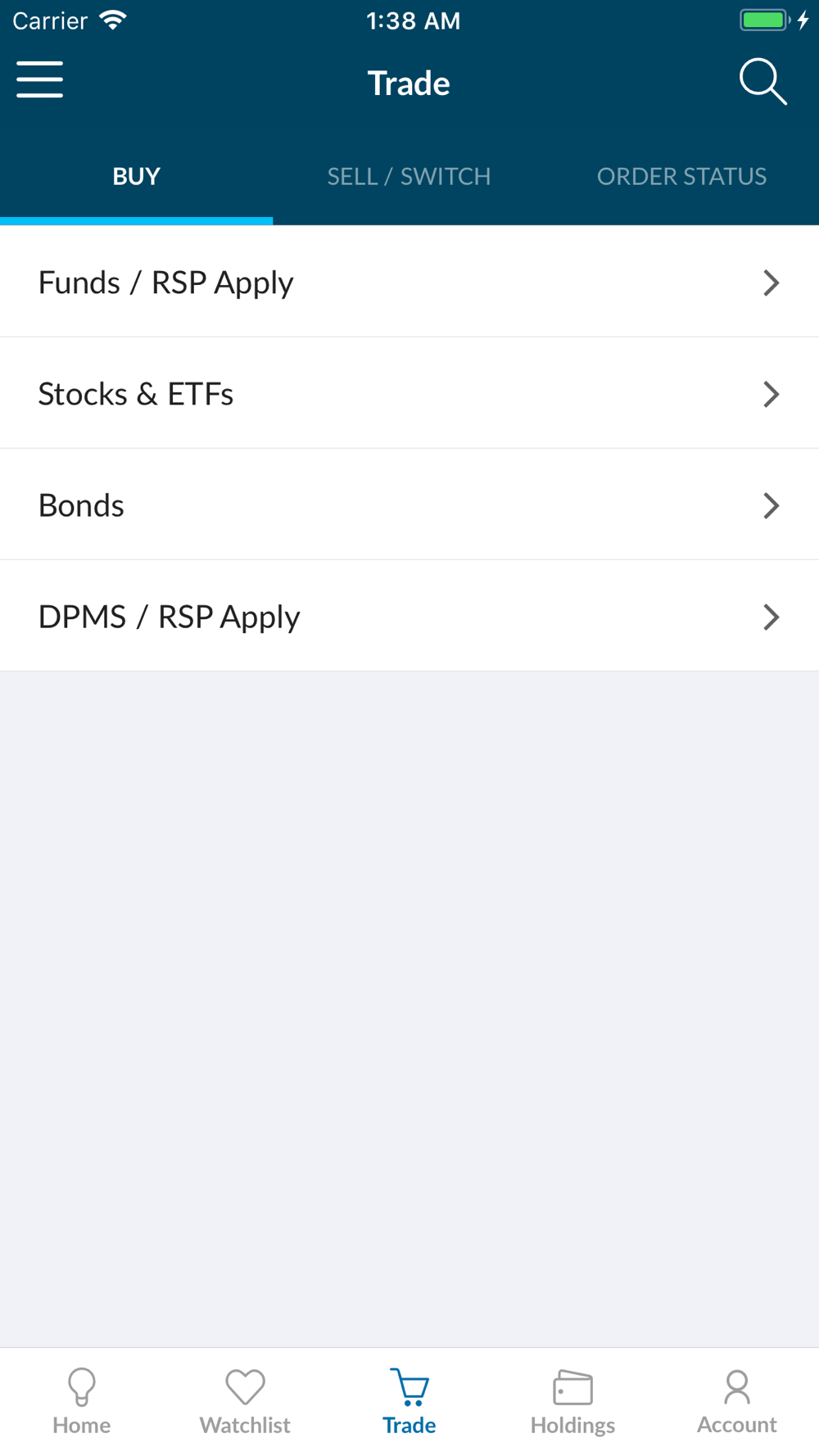Switch to the Holdings tab

pyautogui.click(x=573, y=1401)
